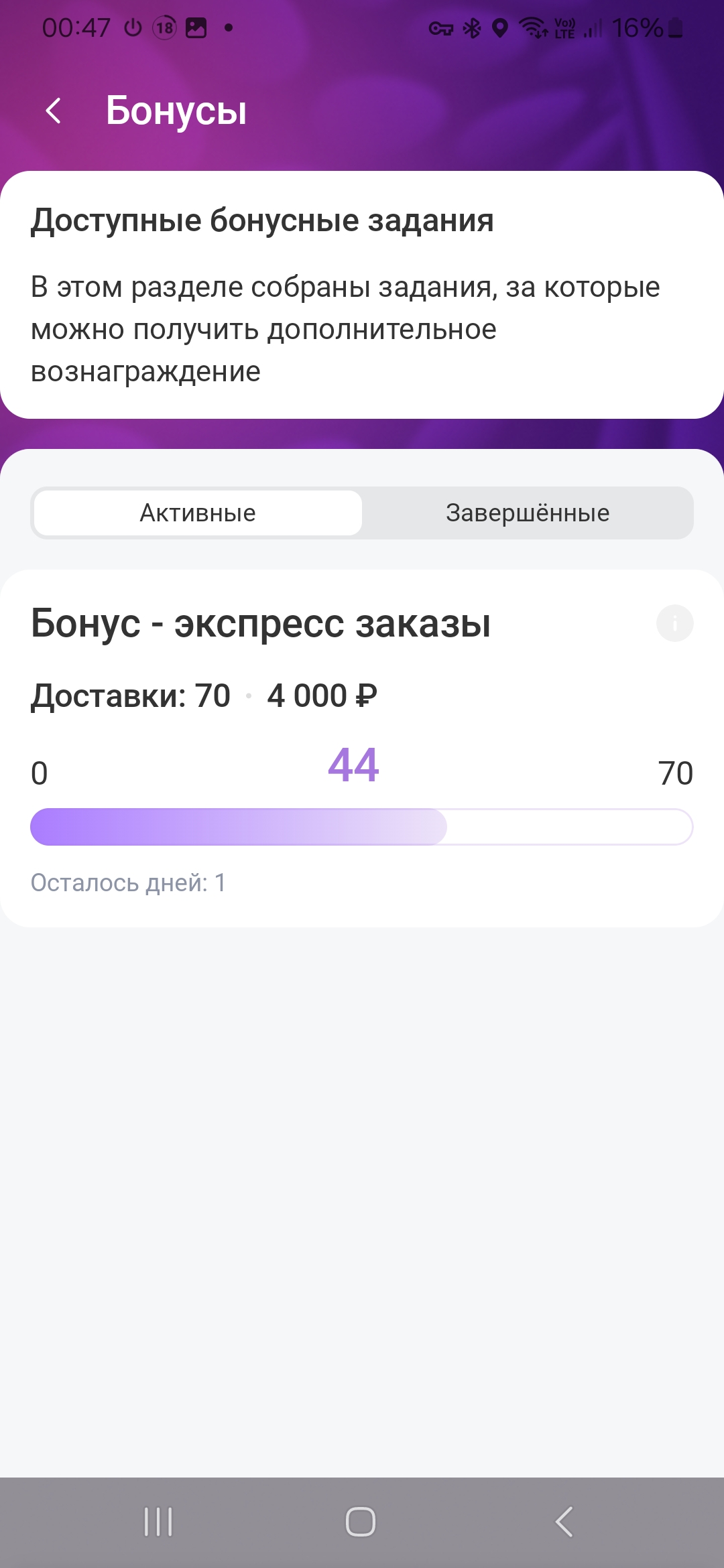The width and height of the screenshot is (724, 1568).
Task: Open the recent apps overview
Action: [158, 1522]
